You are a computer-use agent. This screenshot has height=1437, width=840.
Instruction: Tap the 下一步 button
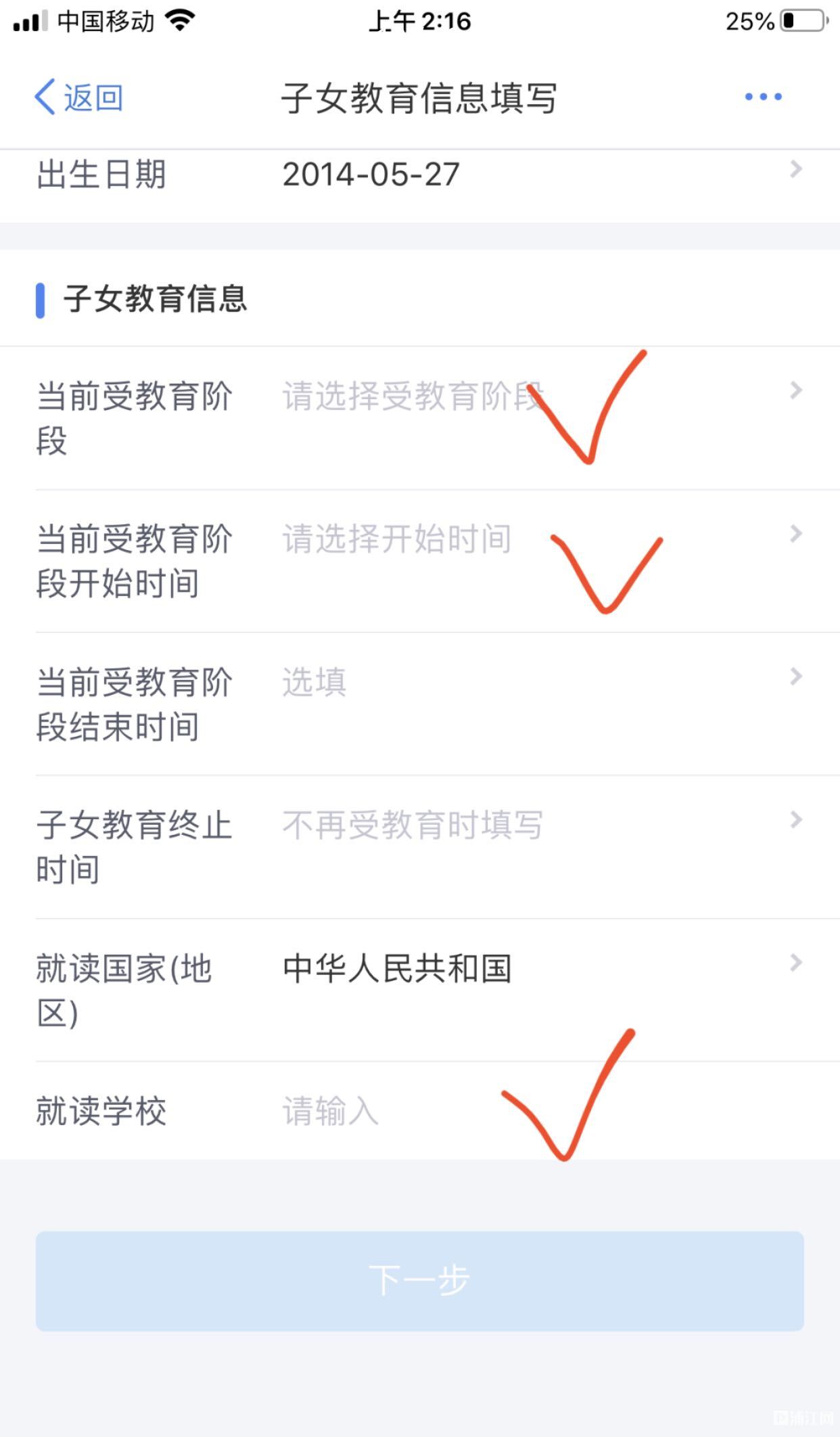tap(420, 1281)
